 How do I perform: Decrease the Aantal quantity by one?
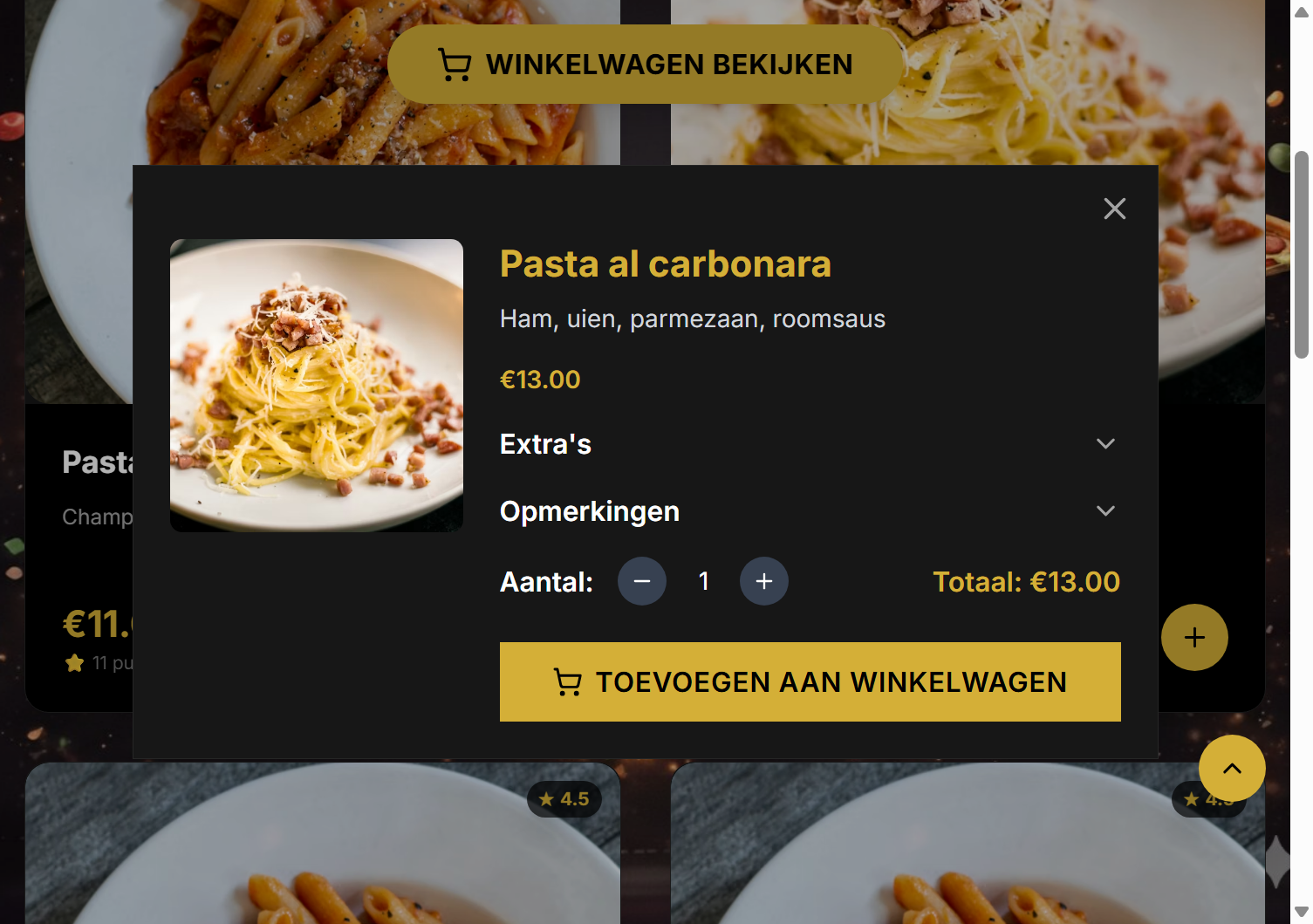click(x=642, y=581)
